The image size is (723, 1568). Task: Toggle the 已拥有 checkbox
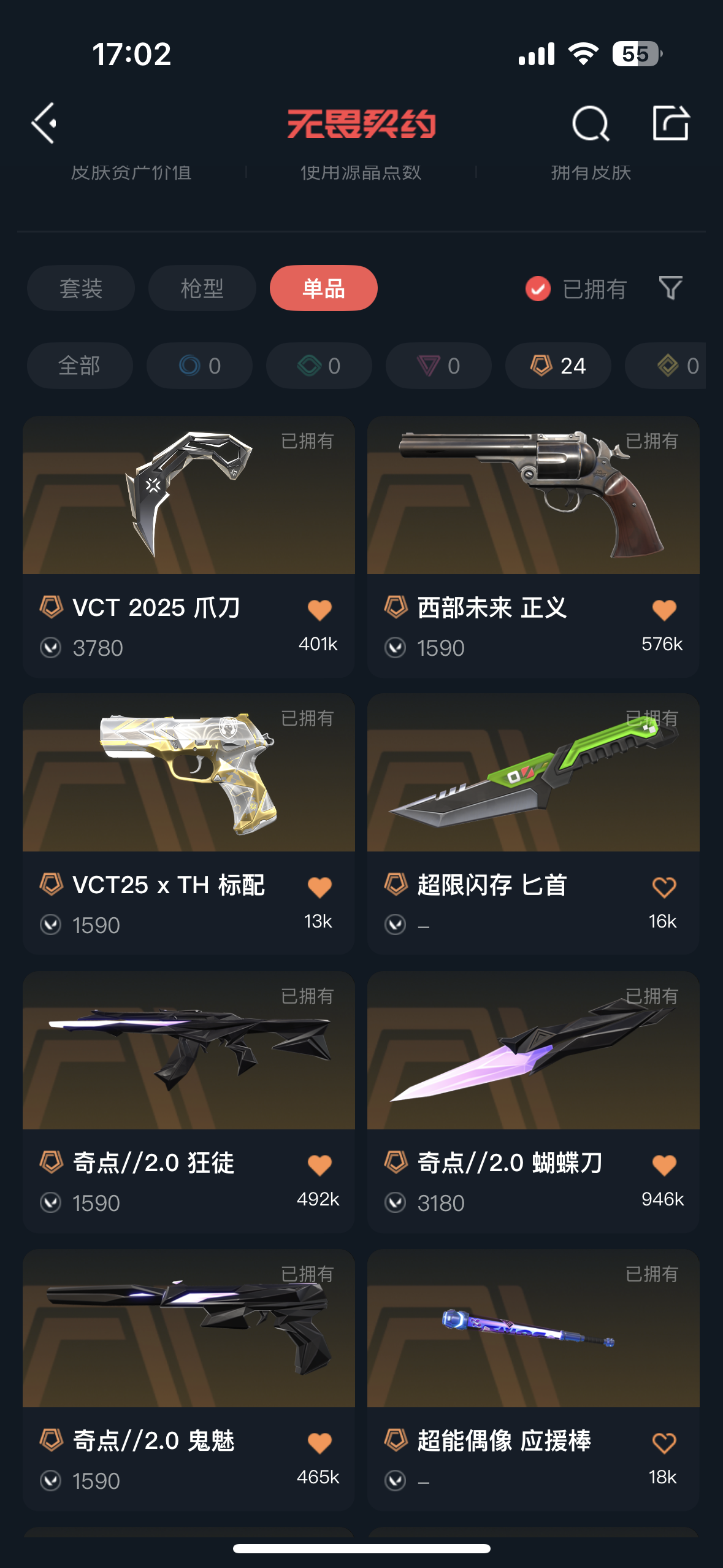pyautogui.click(x=538, y=288)
